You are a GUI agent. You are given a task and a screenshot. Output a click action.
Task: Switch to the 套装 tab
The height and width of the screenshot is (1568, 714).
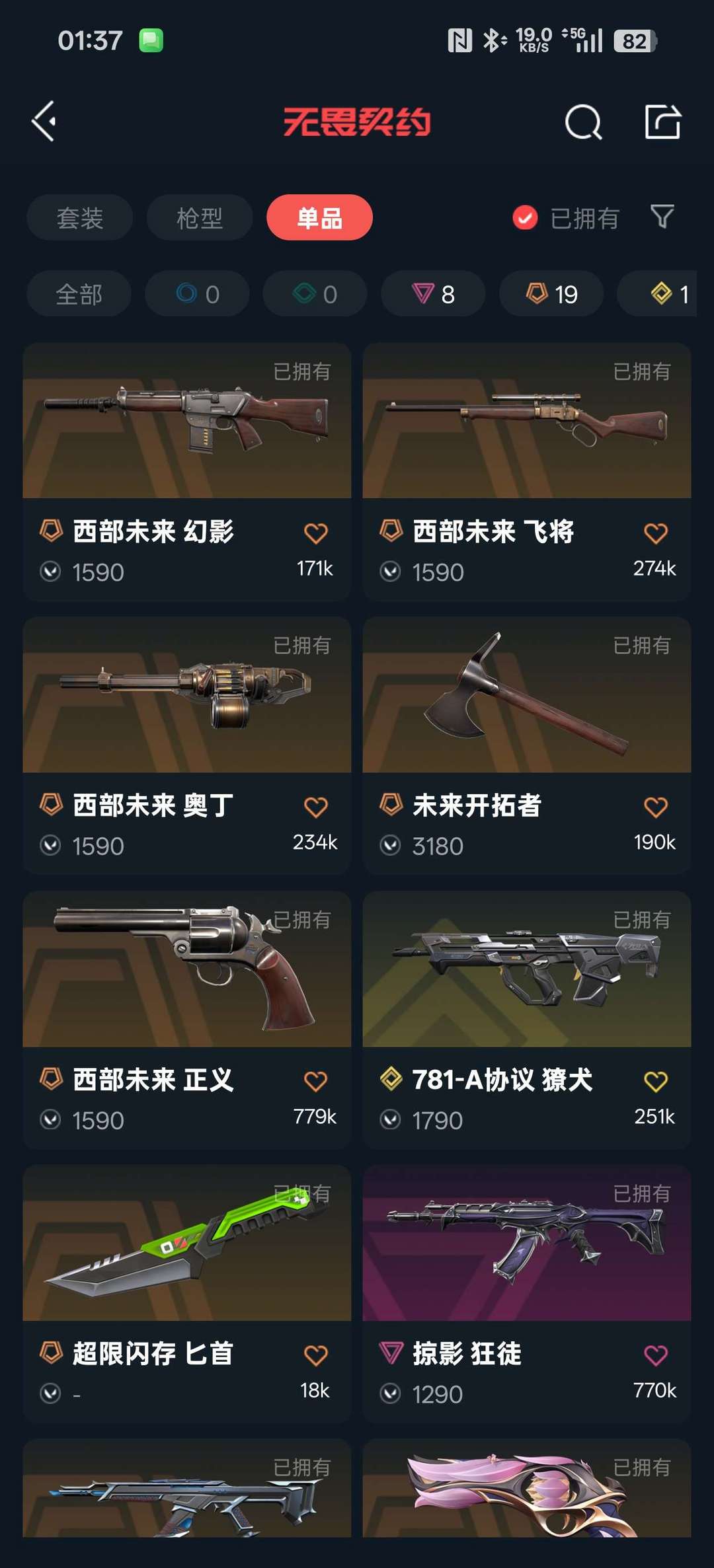tap(79, 218)
